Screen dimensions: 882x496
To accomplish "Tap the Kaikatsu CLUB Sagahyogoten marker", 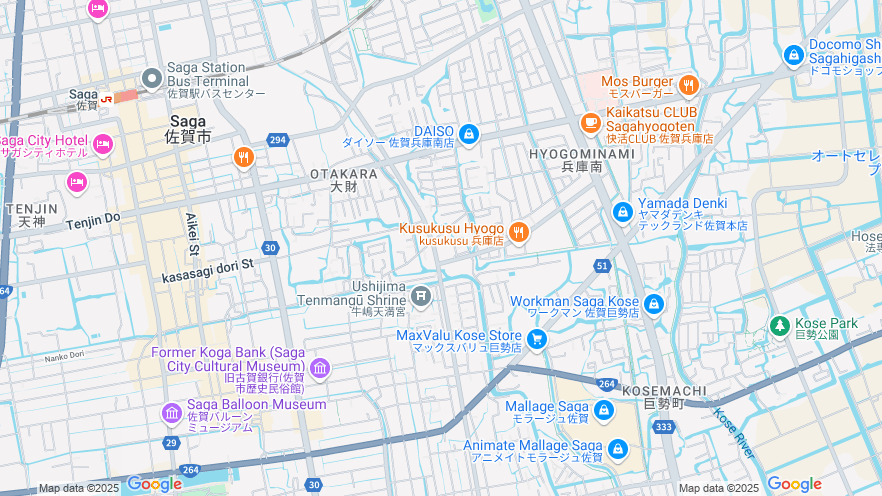I will click(x=590, y=122).
